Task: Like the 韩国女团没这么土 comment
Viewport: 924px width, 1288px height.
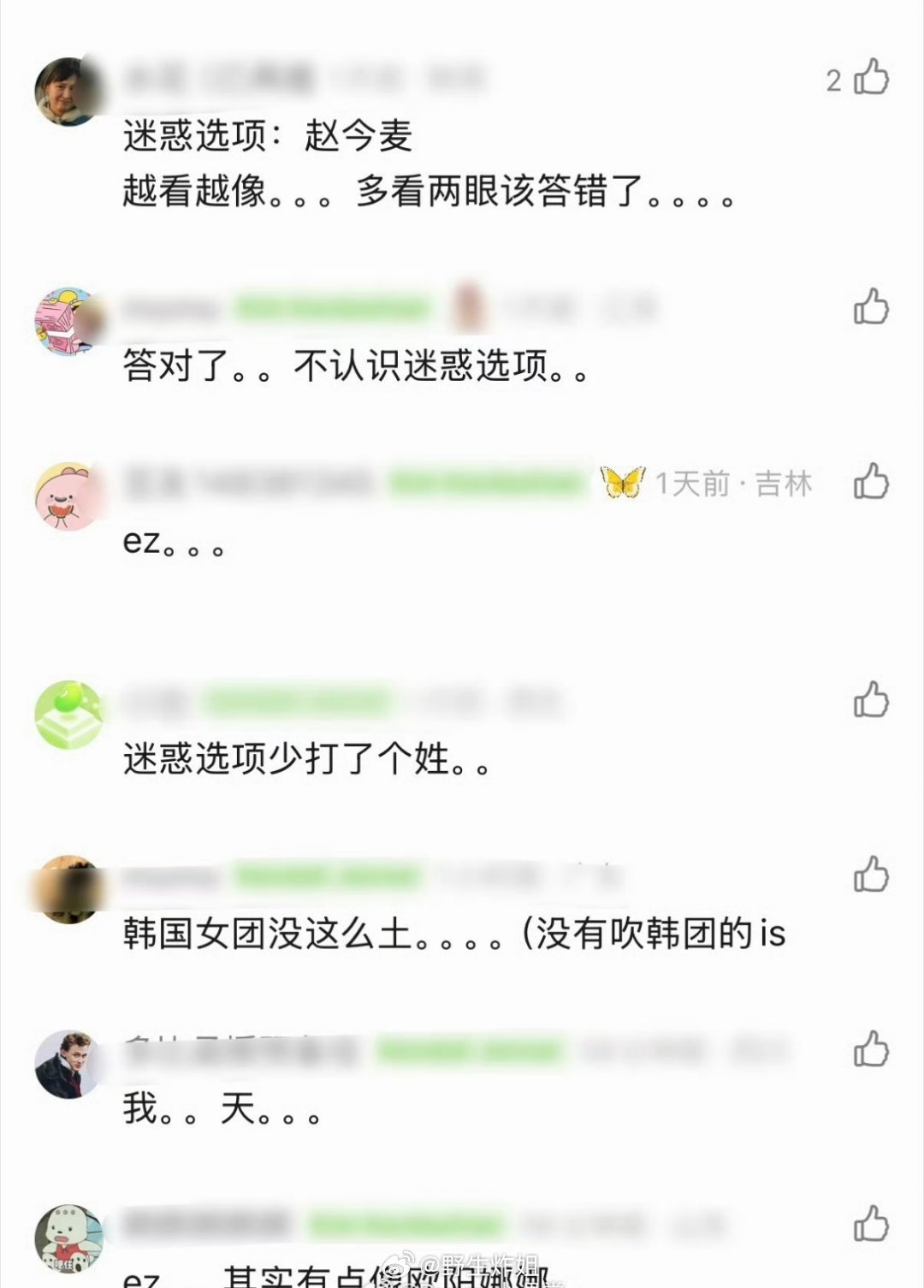Action: click(x=870, y=873)
